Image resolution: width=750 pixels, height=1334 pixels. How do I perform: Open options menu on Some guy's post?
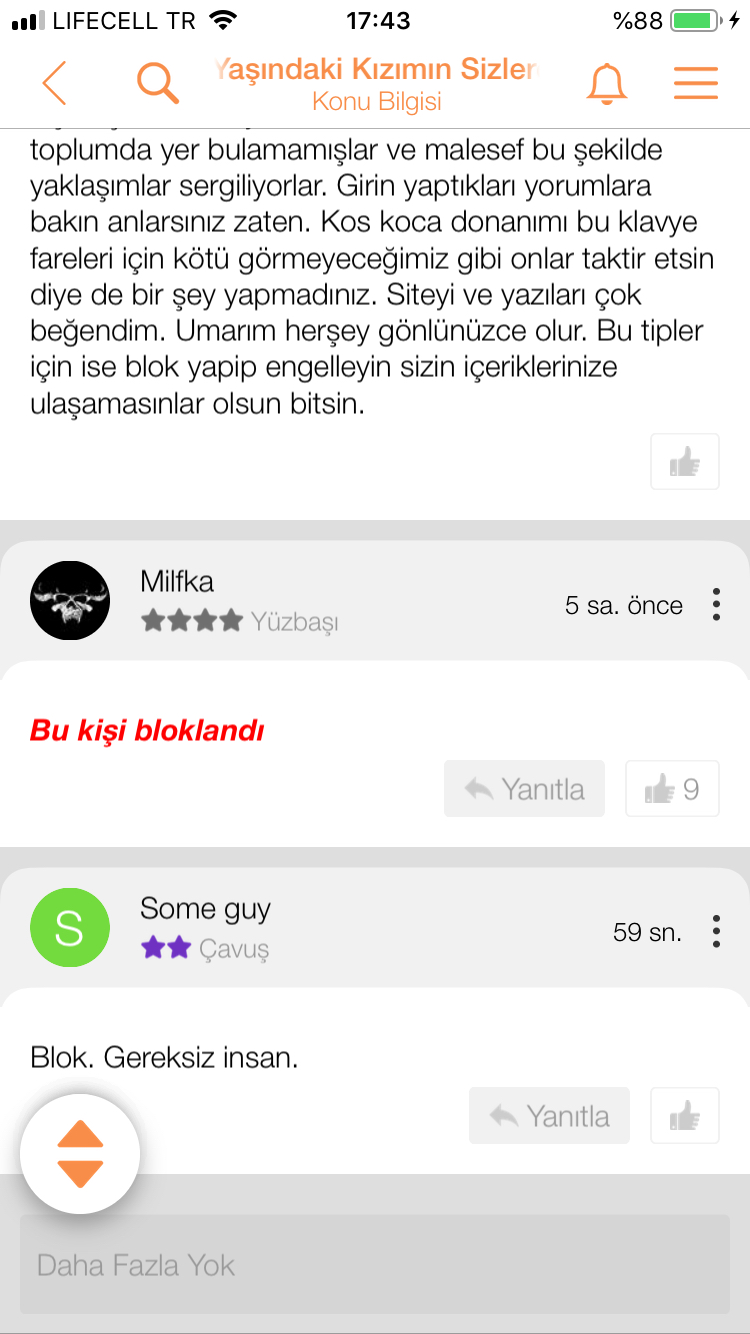[716, 932]
